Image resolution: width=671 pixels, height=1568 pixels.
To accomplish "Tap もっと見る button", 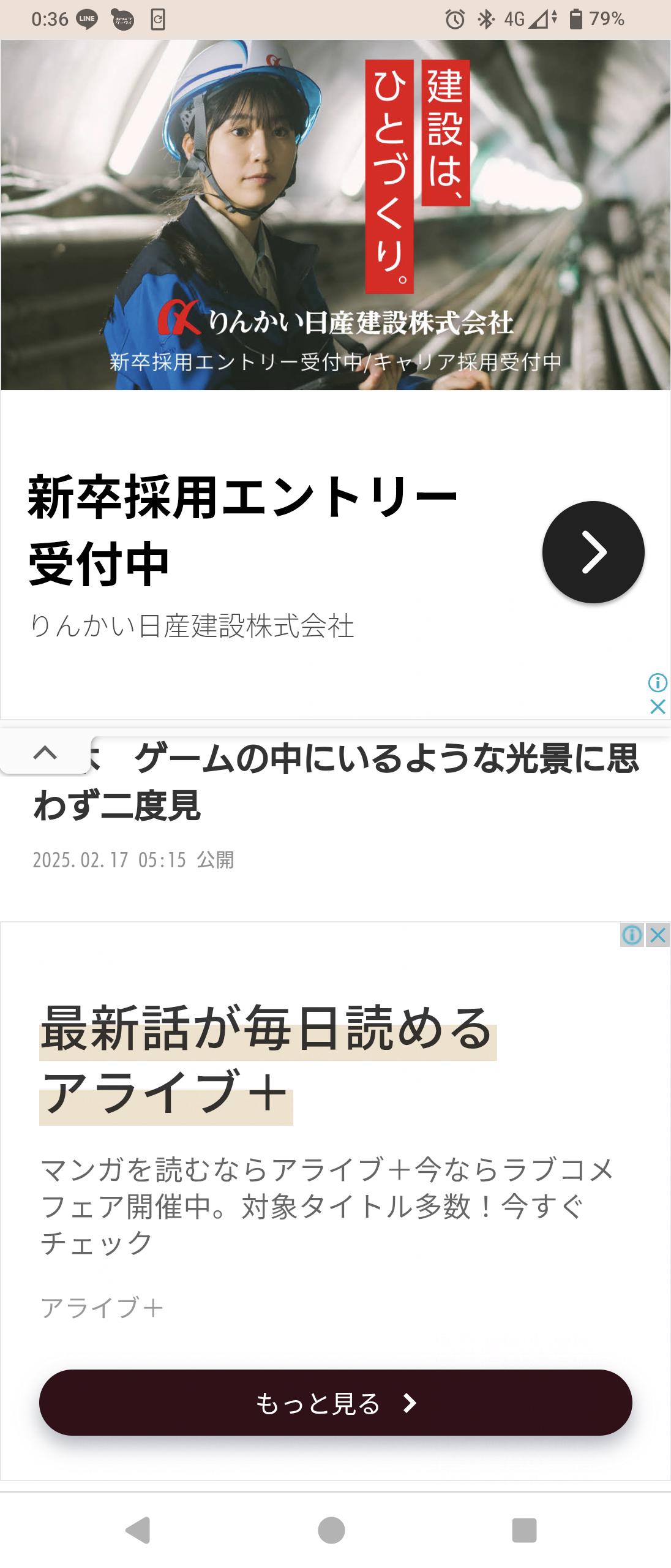I will click(335, 1403).
